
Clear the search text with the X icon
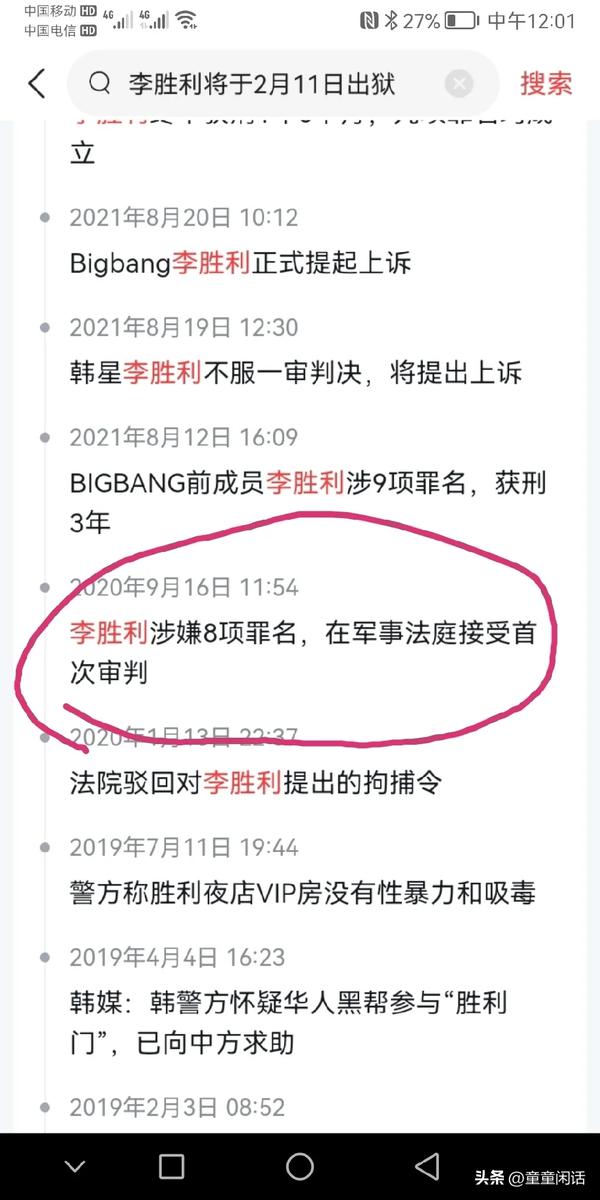[459, 84]
